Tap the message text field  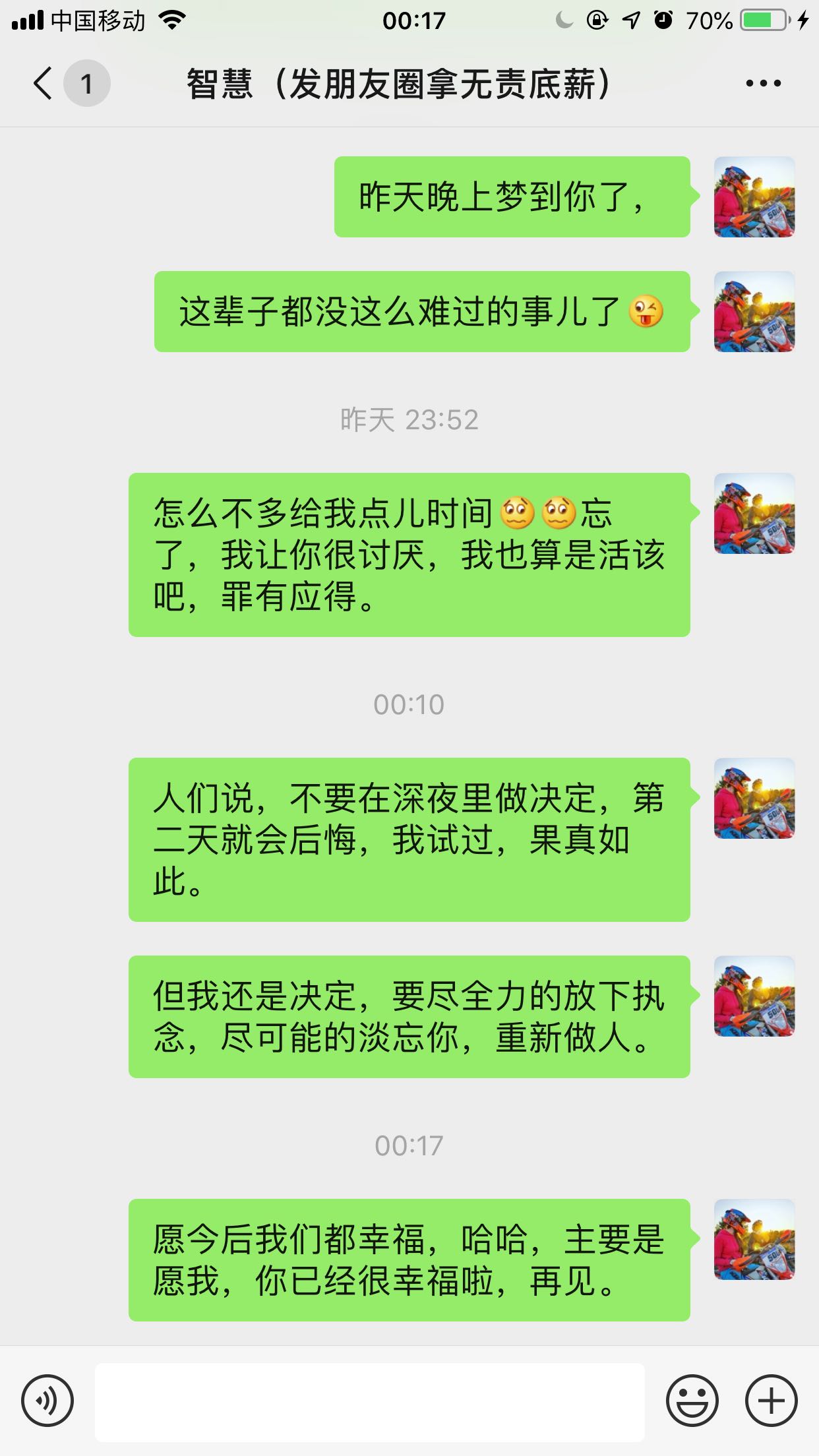tap(369, 1402)
